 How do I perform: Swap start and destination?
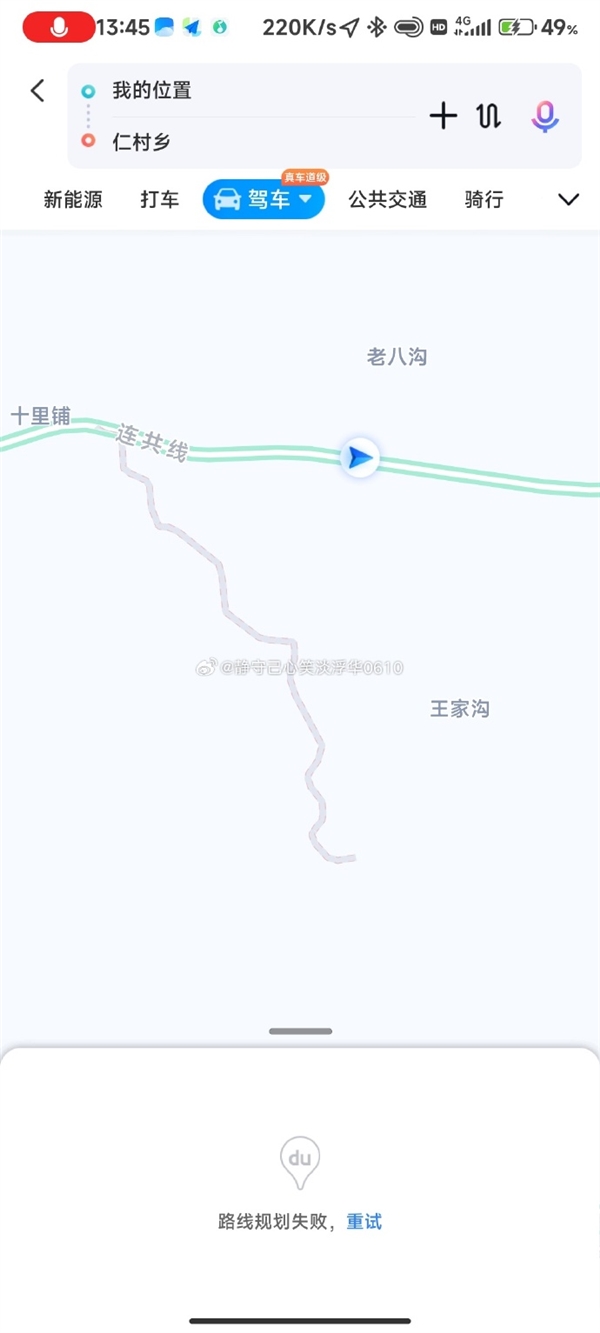tap(489, 116)
